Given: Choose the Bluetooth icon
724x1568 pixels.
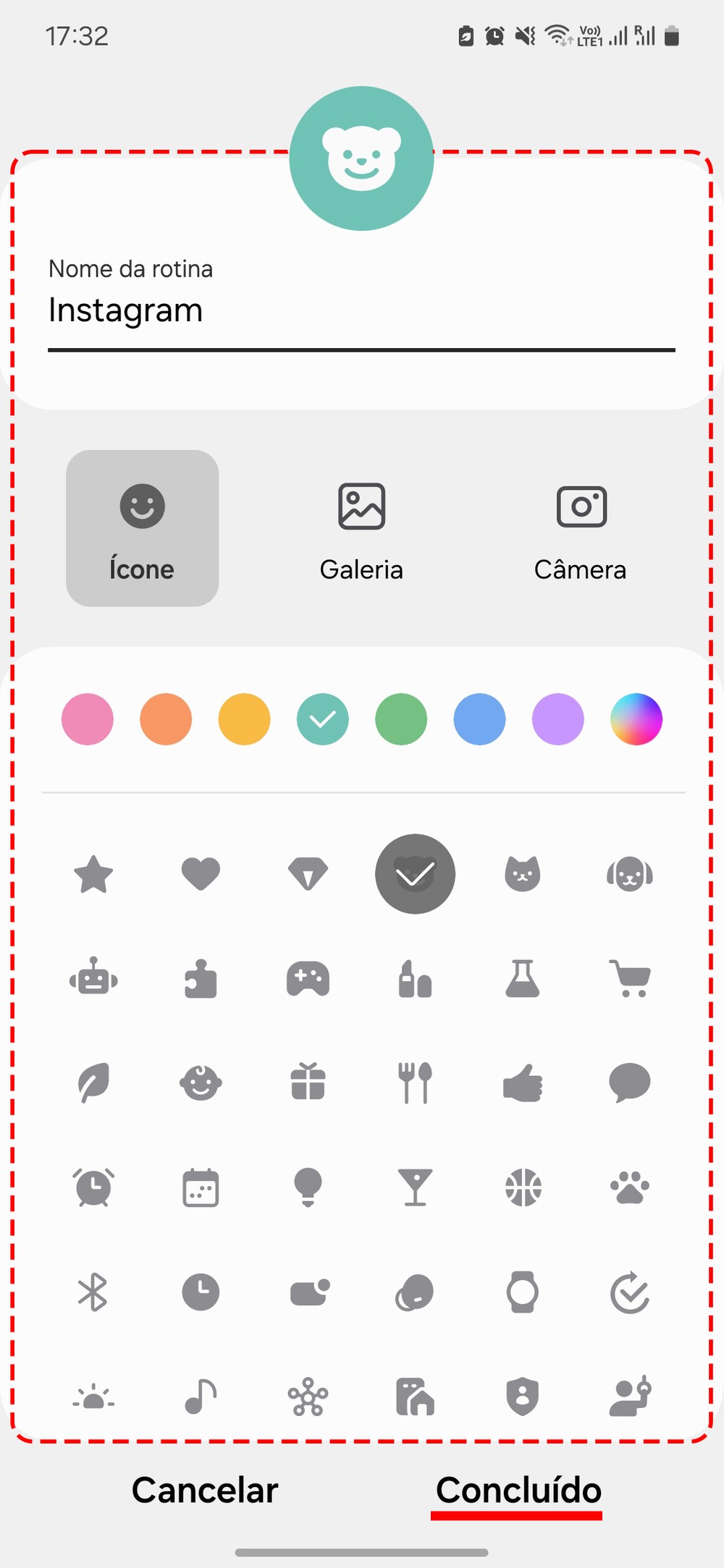Looking at the screenshot, I should (x=94, y=1292).
